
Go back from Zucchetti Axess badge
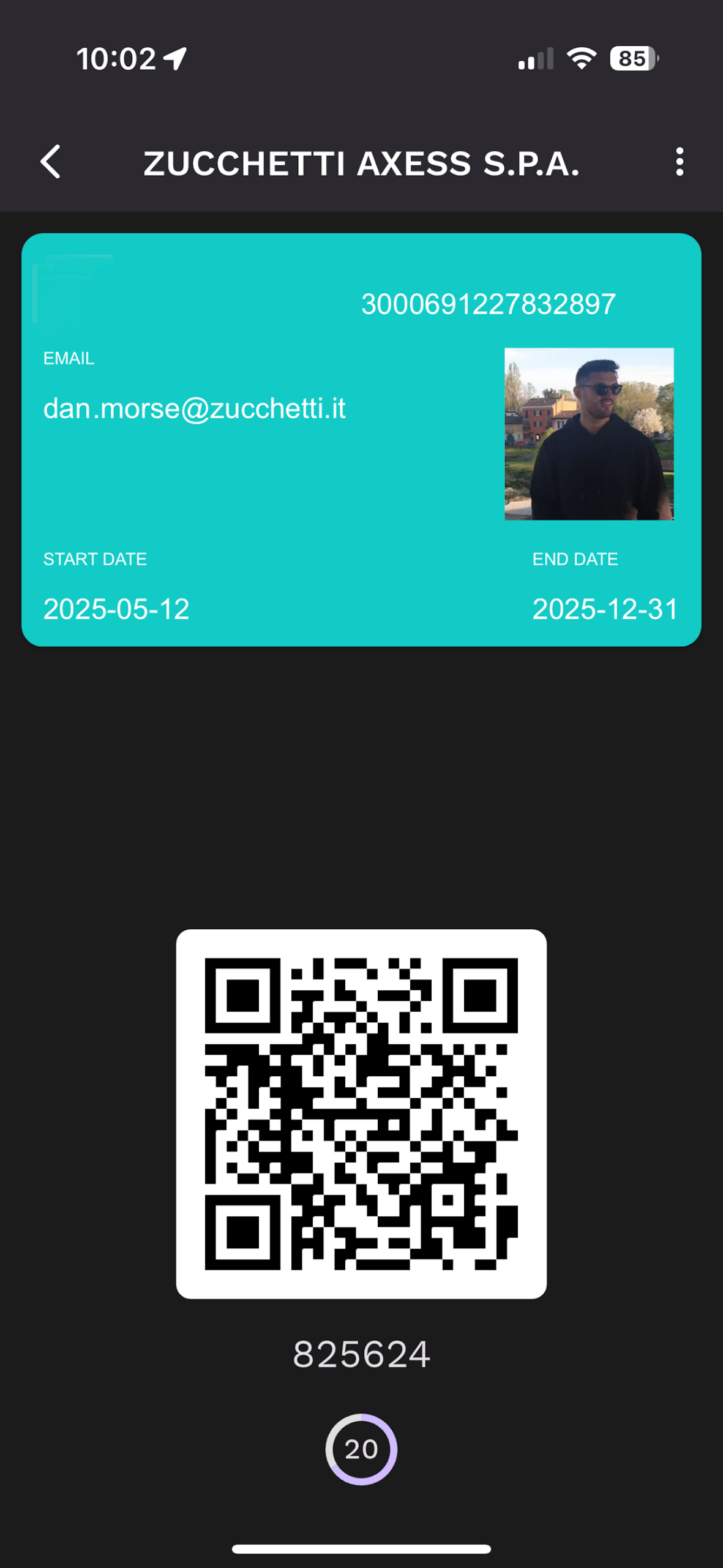[51, 162]
